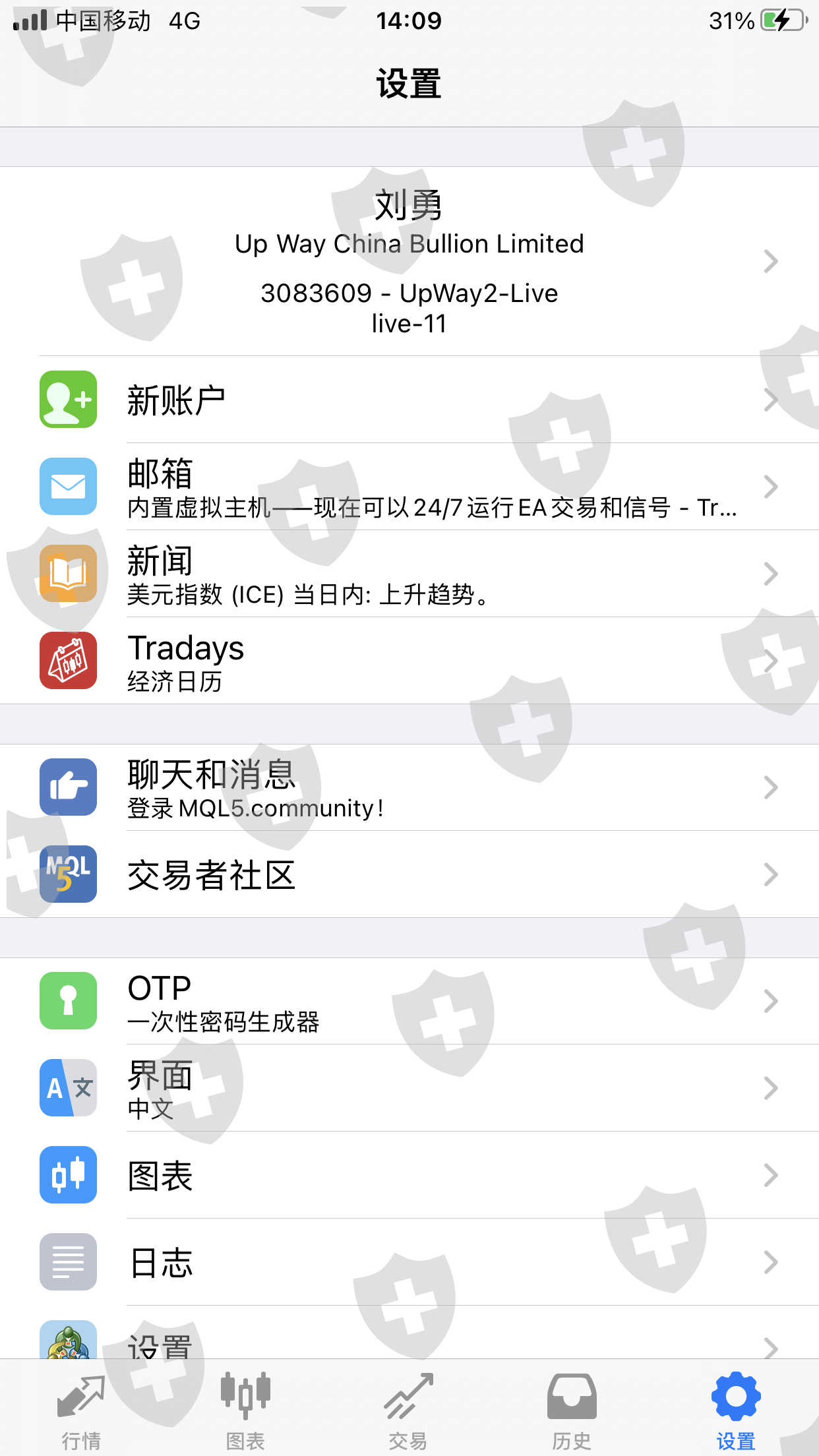Open the OTP 一次性密码生成器 row
This screenshot has width=819, height=1456.
pyautogui.click(x=409, y=1001)
